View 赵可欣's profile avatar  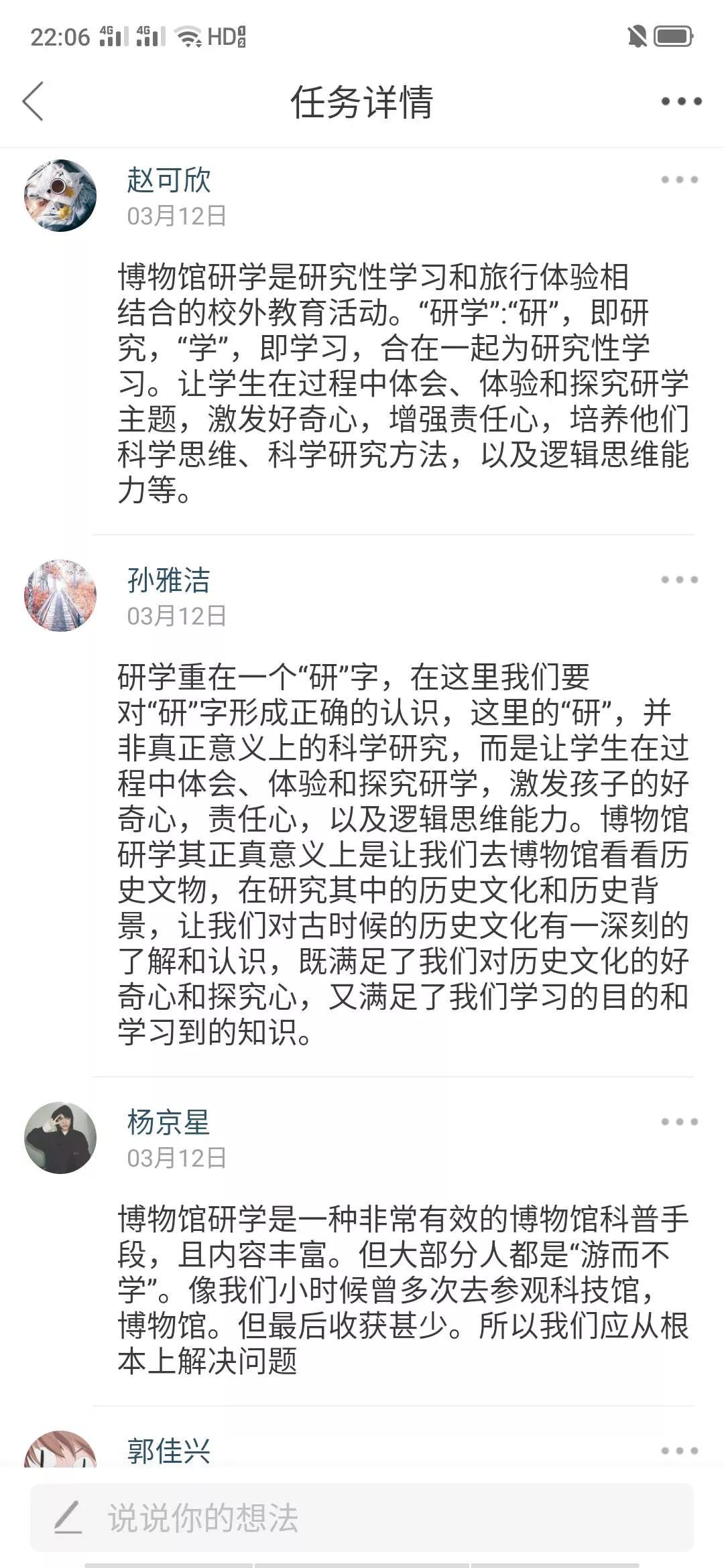(x=60, y=196)
